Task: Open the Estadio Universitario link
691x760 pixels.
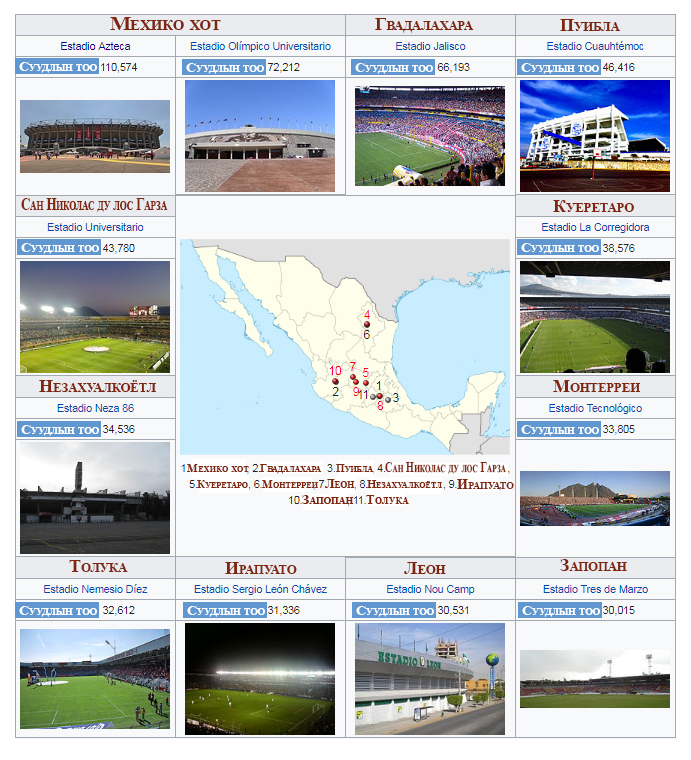Action: [x=95, y=227]
